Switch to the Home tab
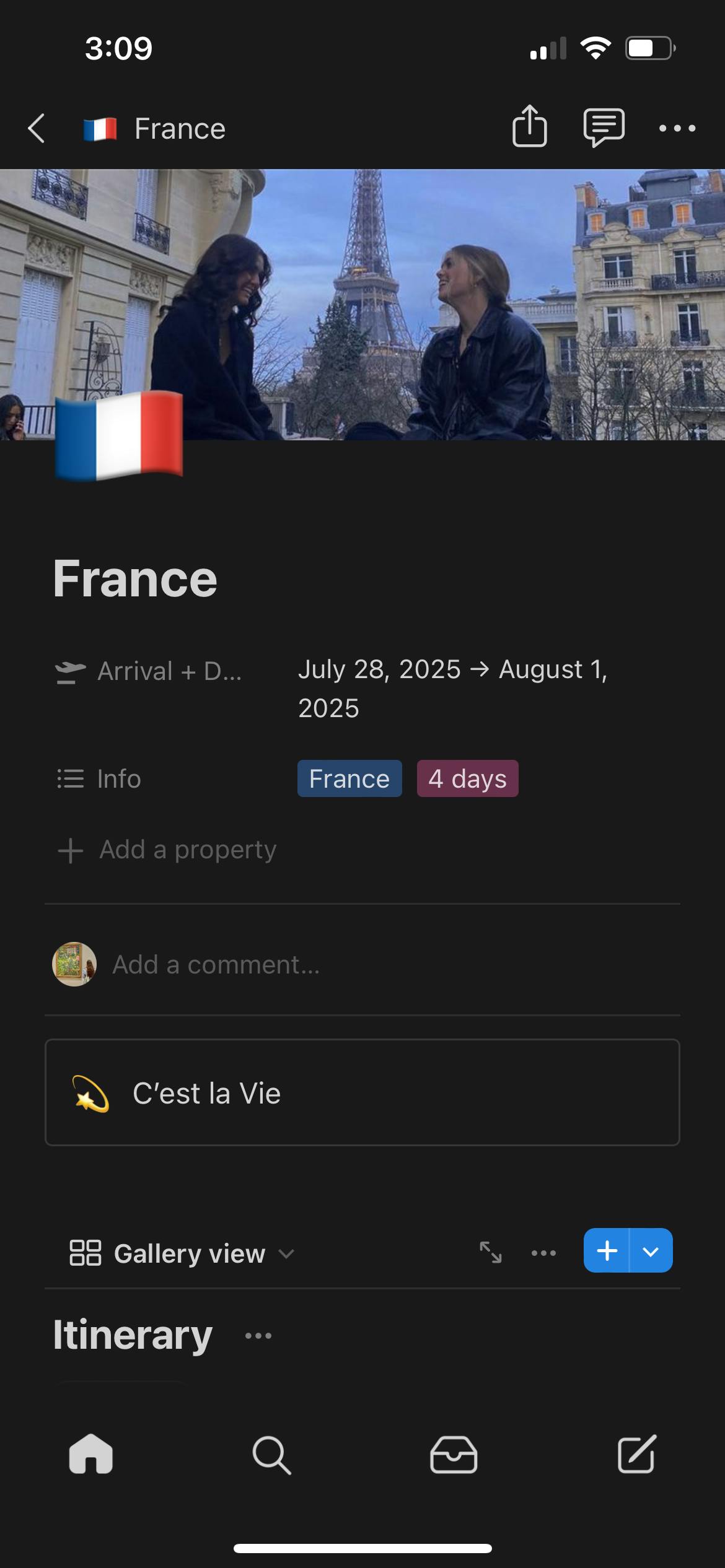This screenshot has width=725, height=1568. click(91, 1454)
